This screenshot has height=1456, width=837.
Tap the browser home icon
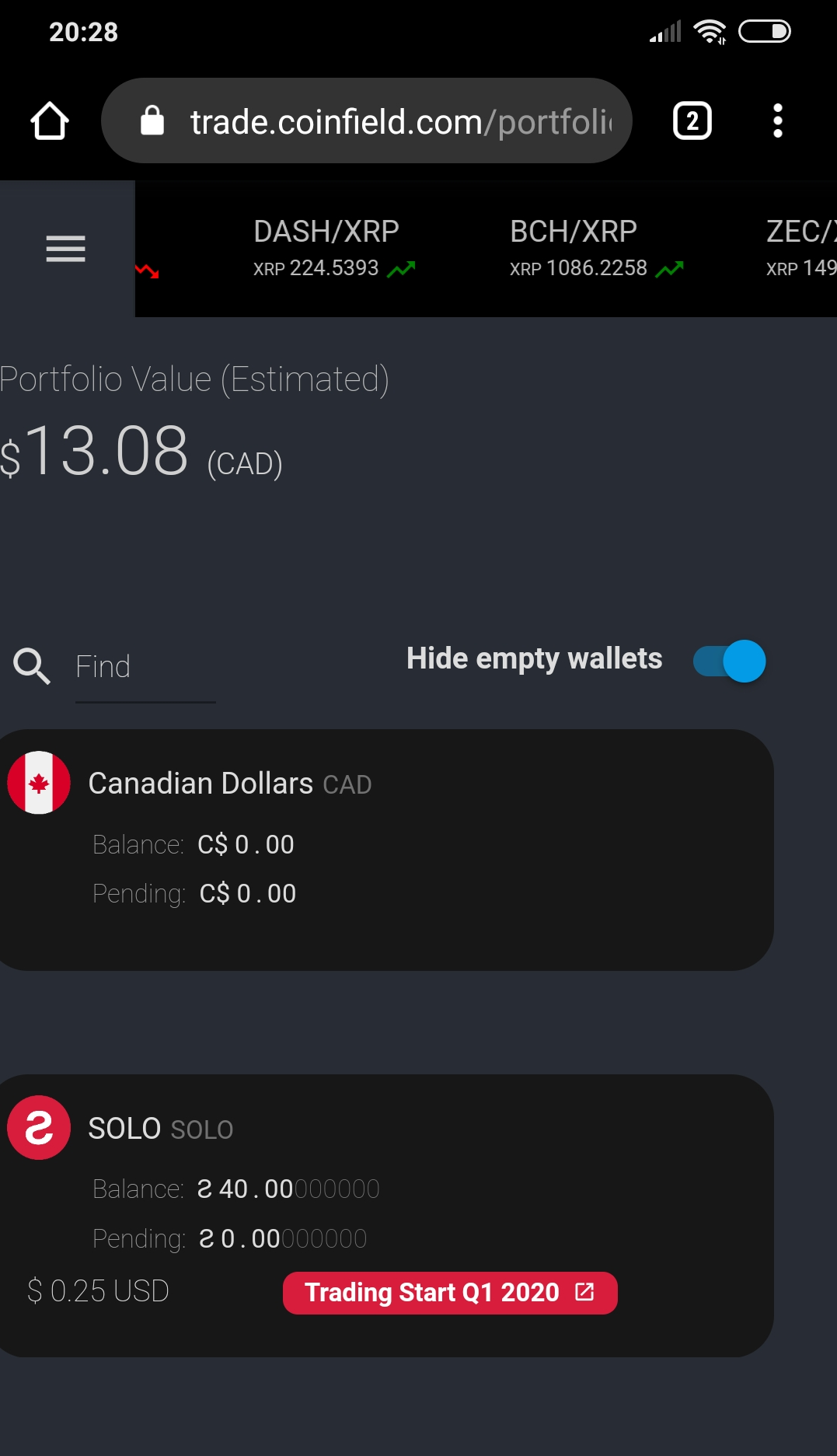pyautogui.click(x=50, y=121)
